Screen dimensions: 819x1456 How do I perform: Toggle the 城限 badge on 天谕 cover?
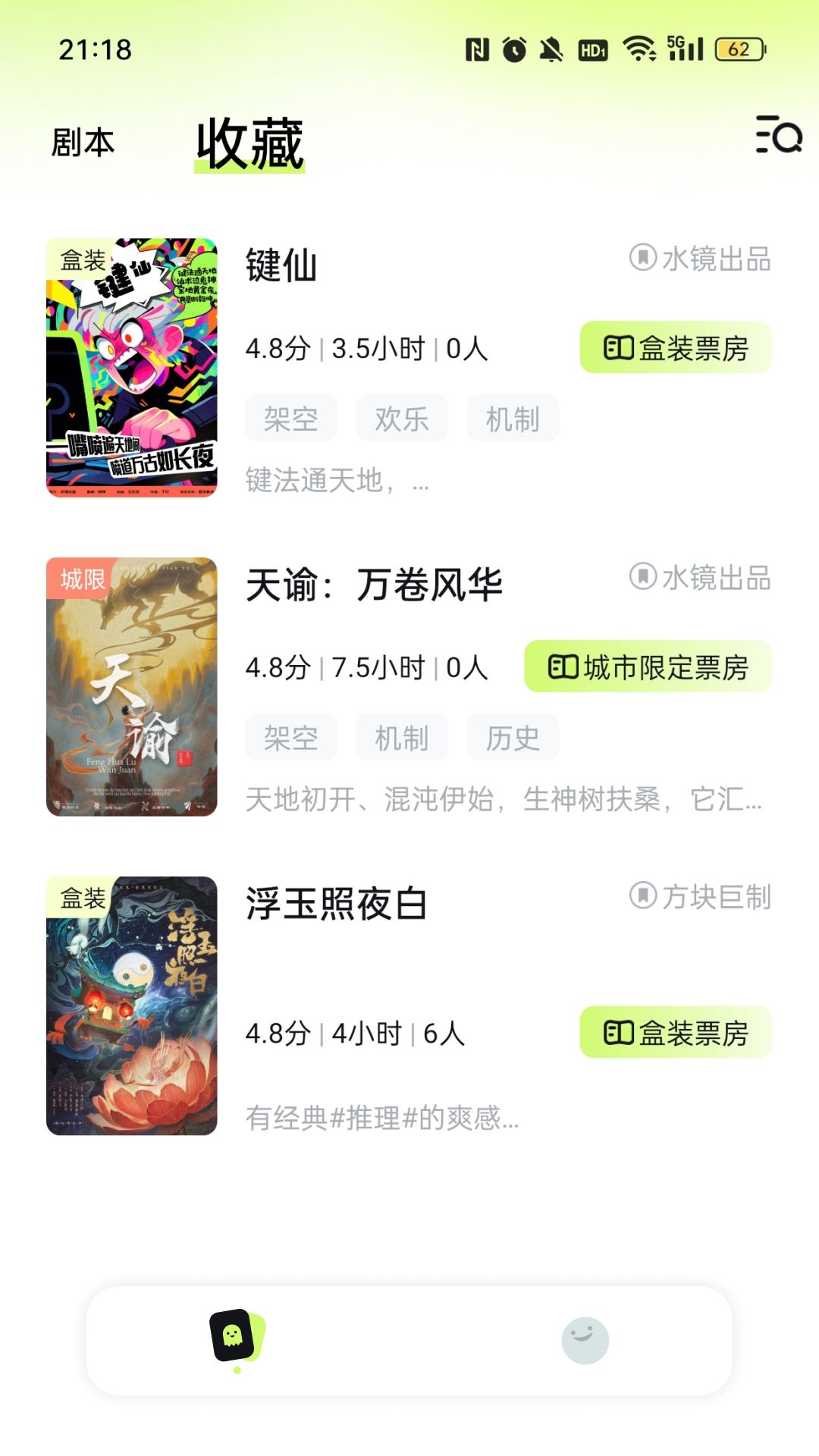(82, 579)
